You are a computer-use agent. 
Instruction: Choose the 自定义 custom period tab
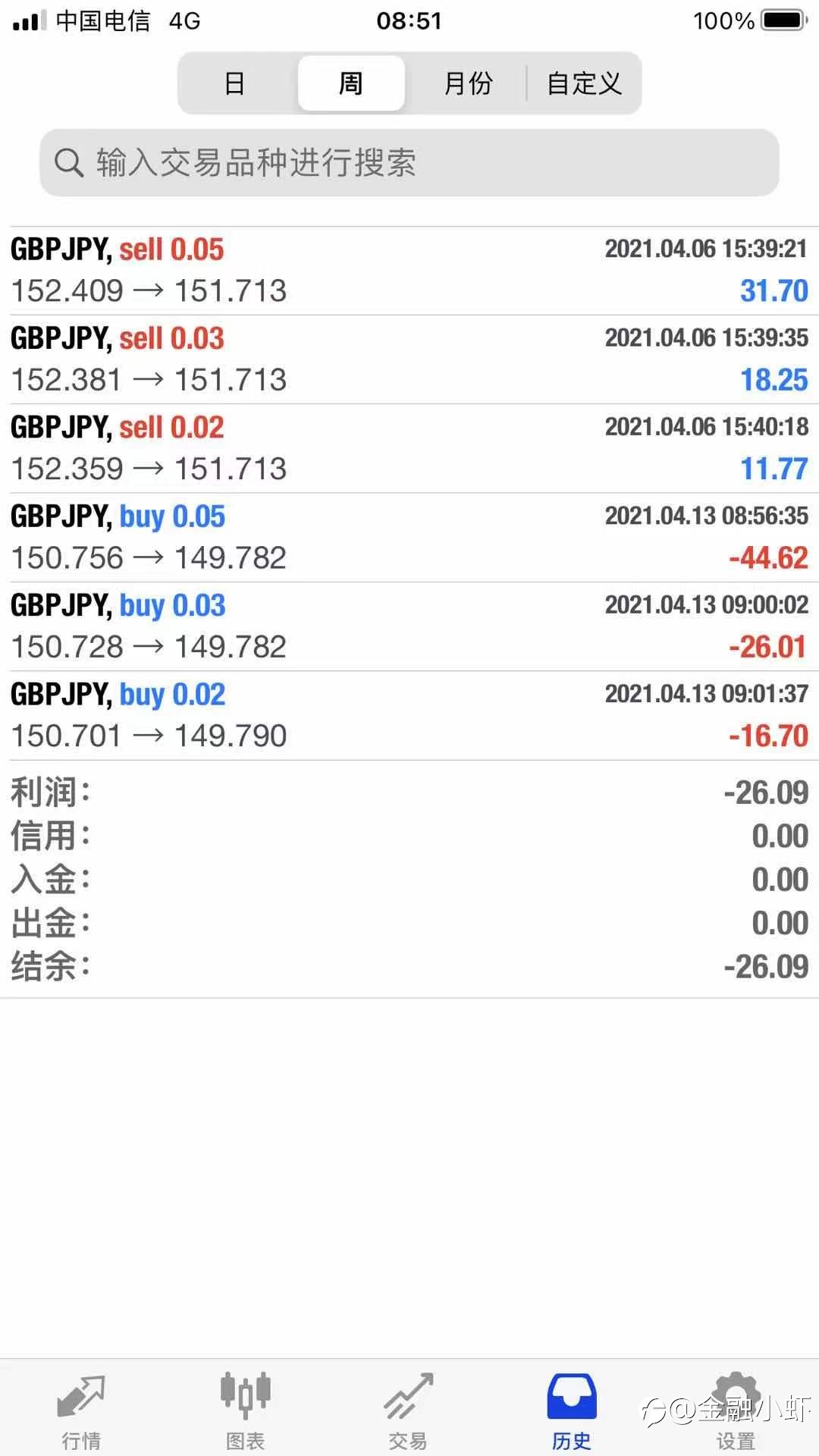click(x=584, y=83)
